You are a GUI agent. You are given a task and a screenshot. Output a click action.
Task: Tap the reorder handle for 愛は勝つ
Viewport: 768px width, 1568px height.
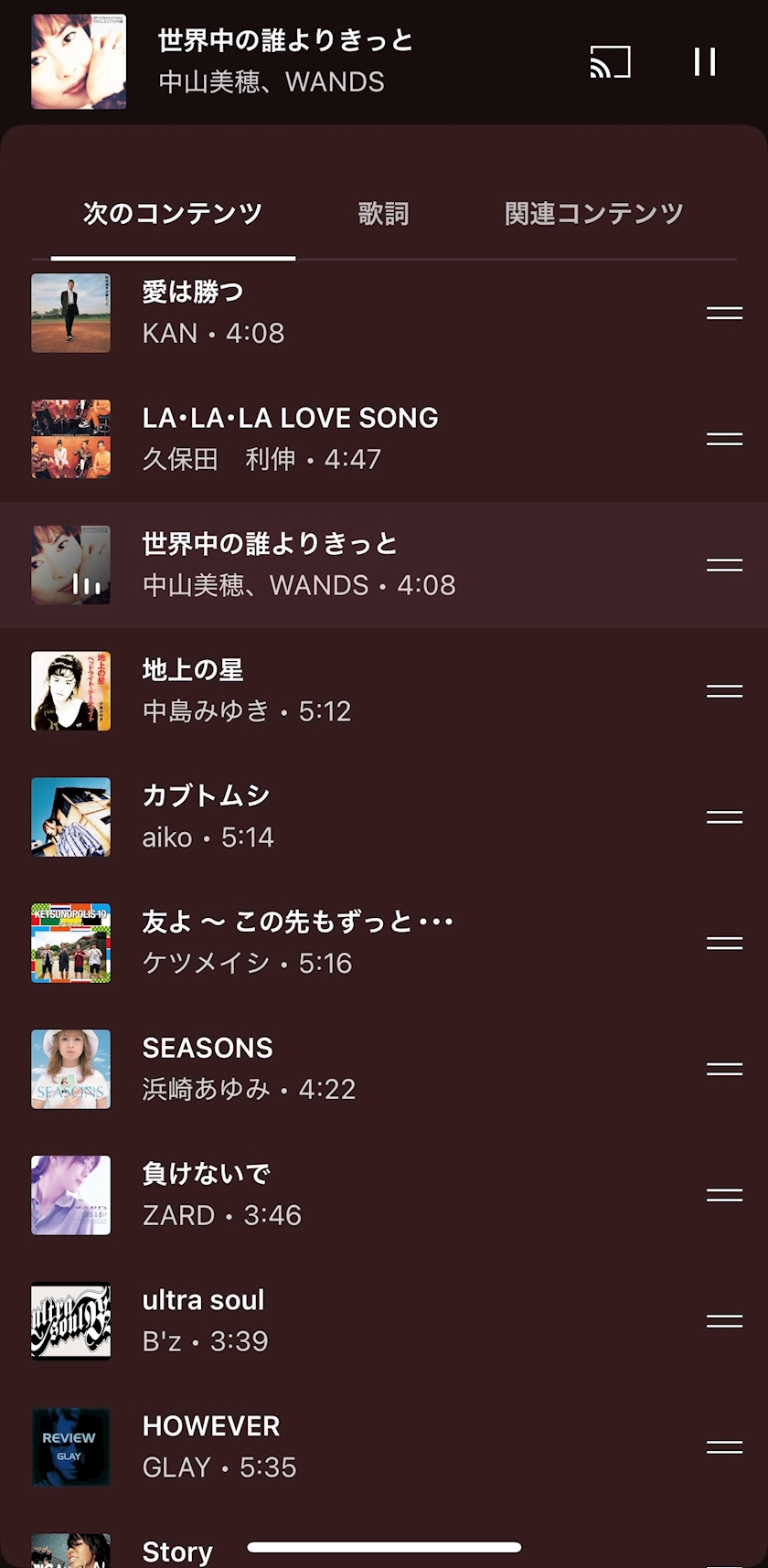point(724,313)
